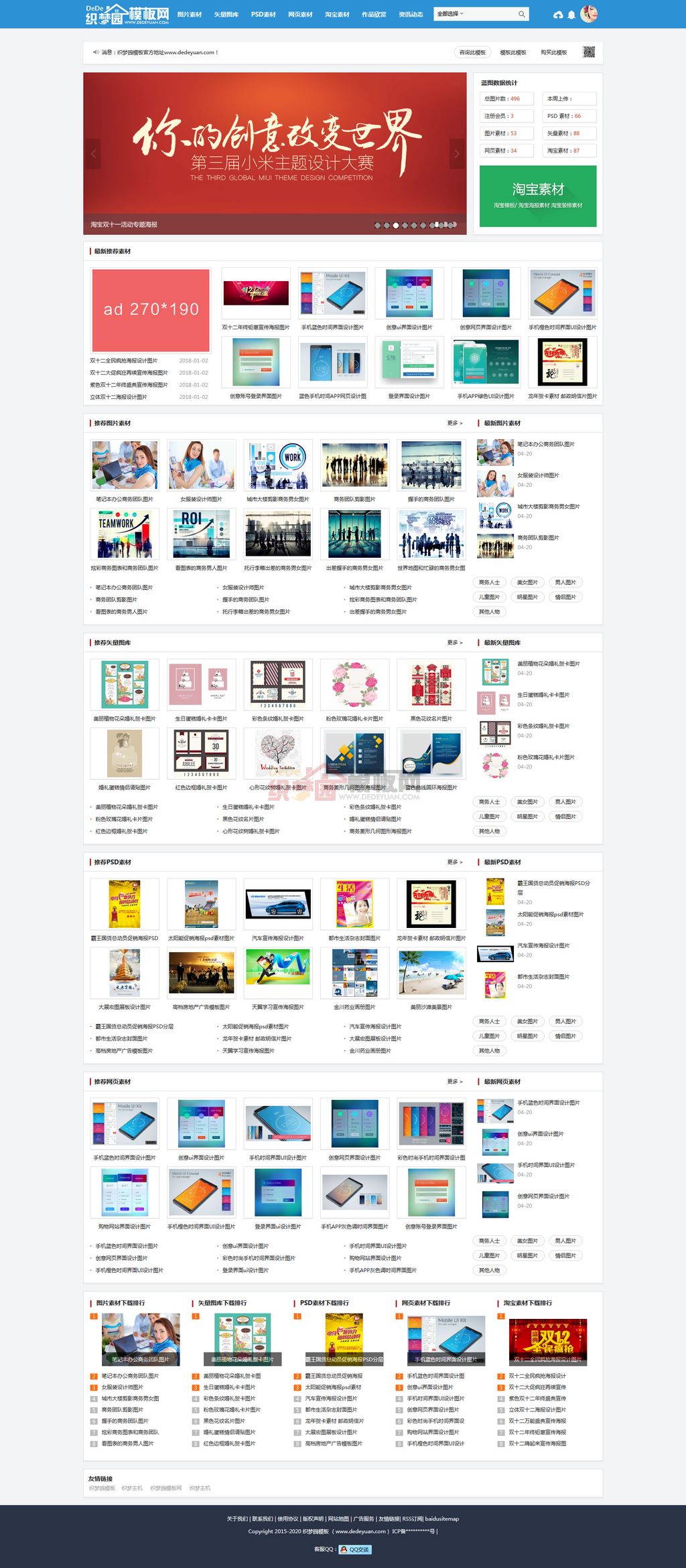
Task: Open the ad 270*190 tile
Action: pyautogui.click(x=151, y=309)
